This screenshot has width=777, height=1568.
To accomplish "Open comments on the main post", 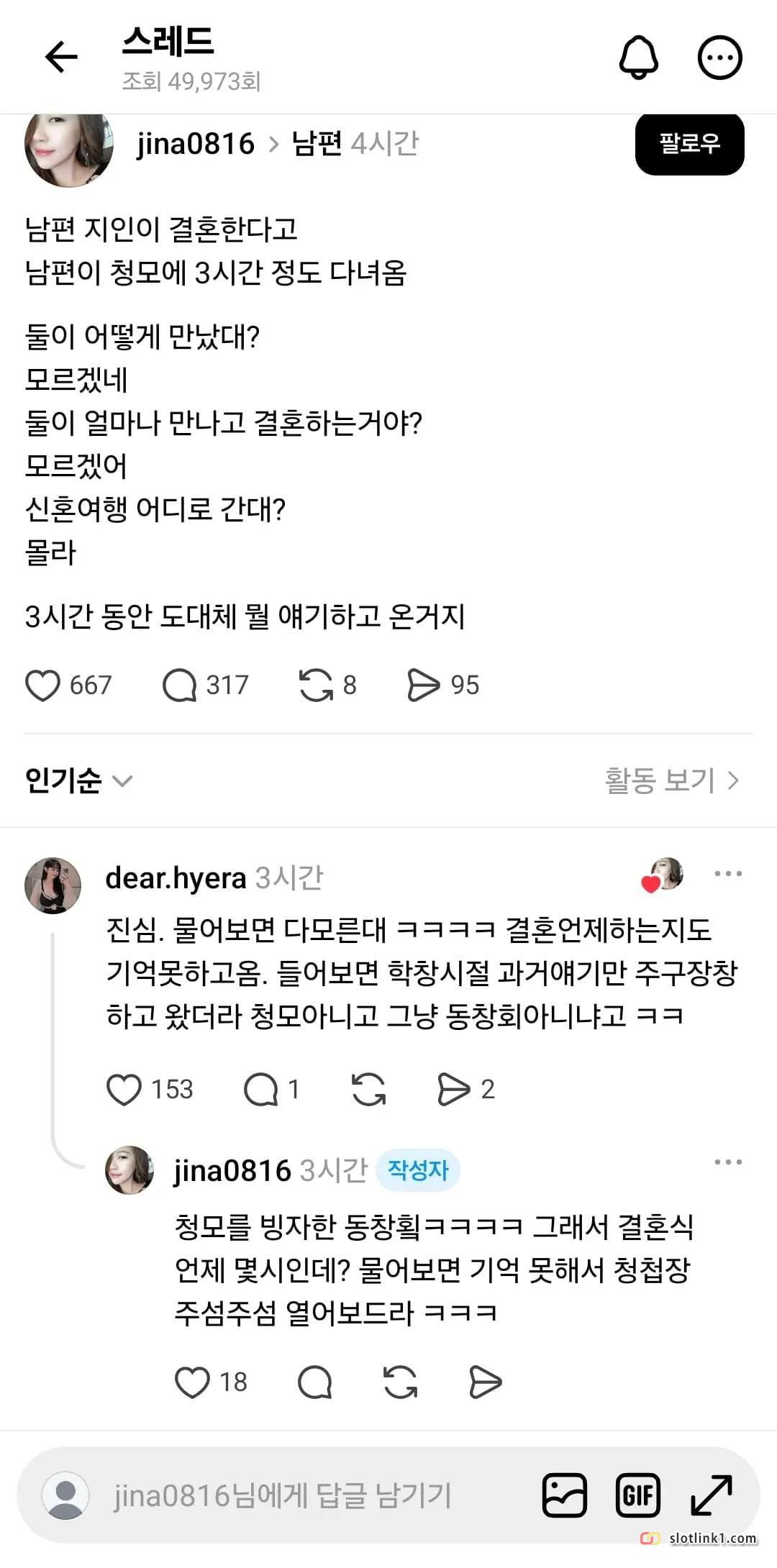I will 179,685.
